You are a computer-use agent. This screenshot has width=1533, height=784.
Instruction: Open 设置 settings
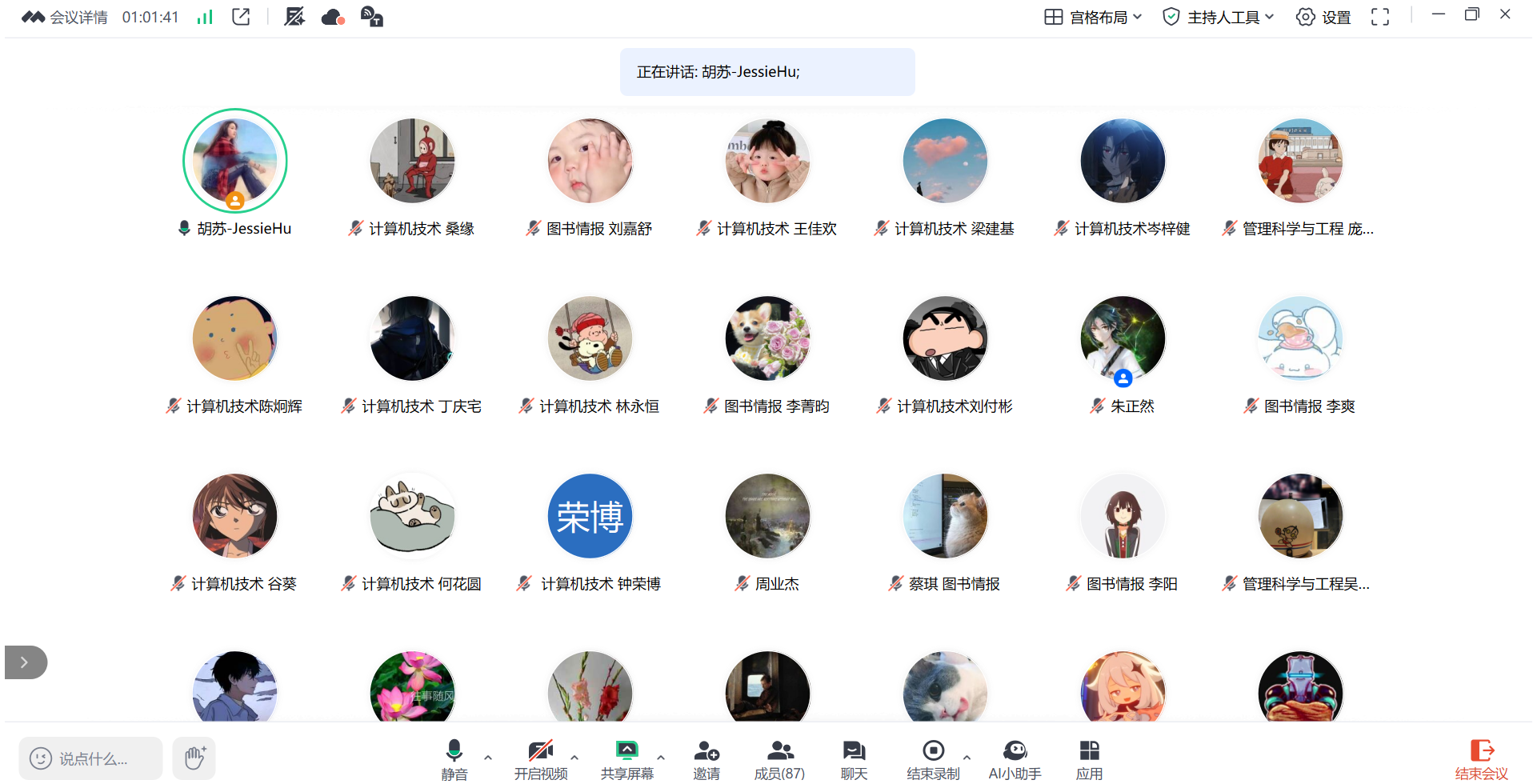[1323, 17]
